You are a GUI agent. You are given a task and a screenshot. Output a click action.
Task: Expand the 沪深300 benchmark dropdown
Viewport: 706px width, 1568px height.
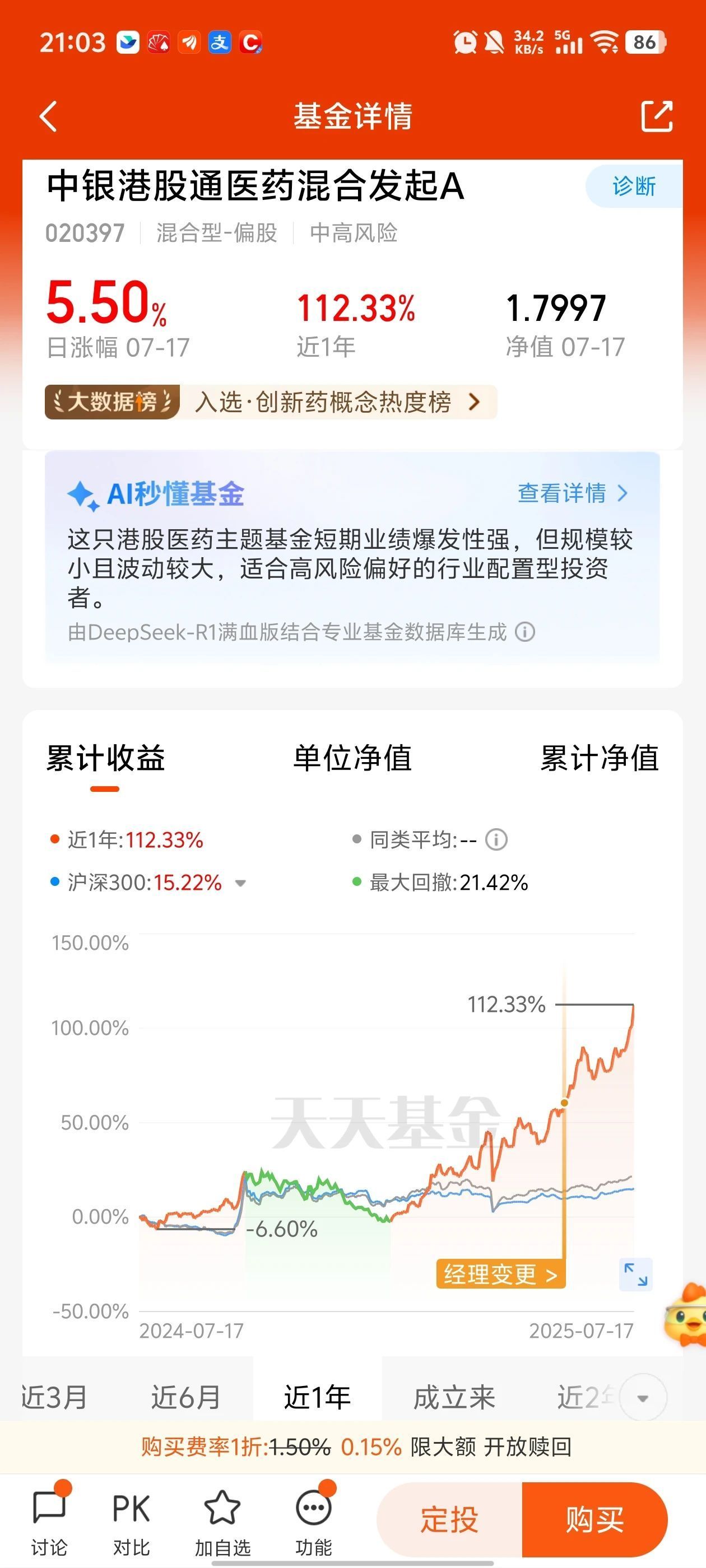click(240, 883)
